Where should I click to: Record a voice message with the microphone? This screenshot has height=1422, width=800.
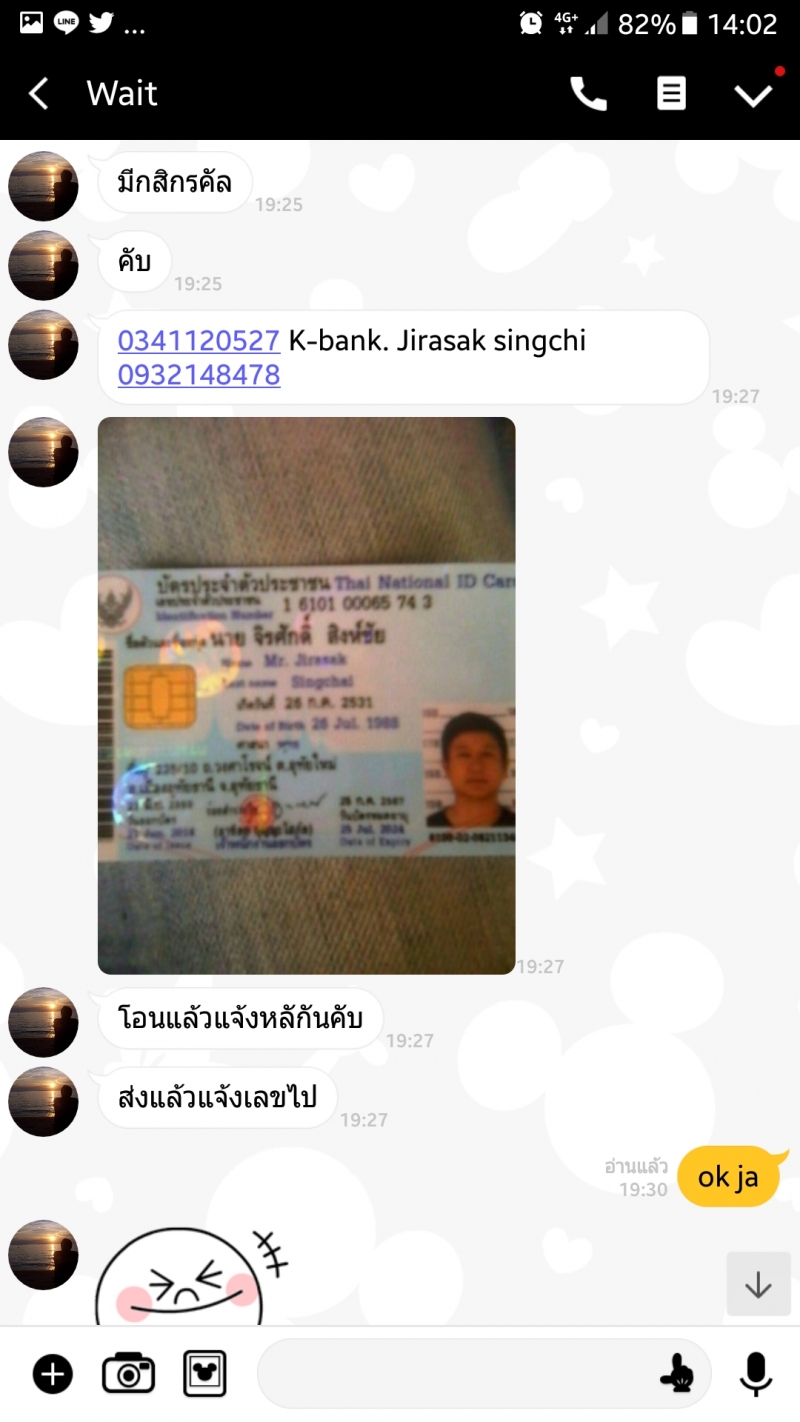(756, 1374)
